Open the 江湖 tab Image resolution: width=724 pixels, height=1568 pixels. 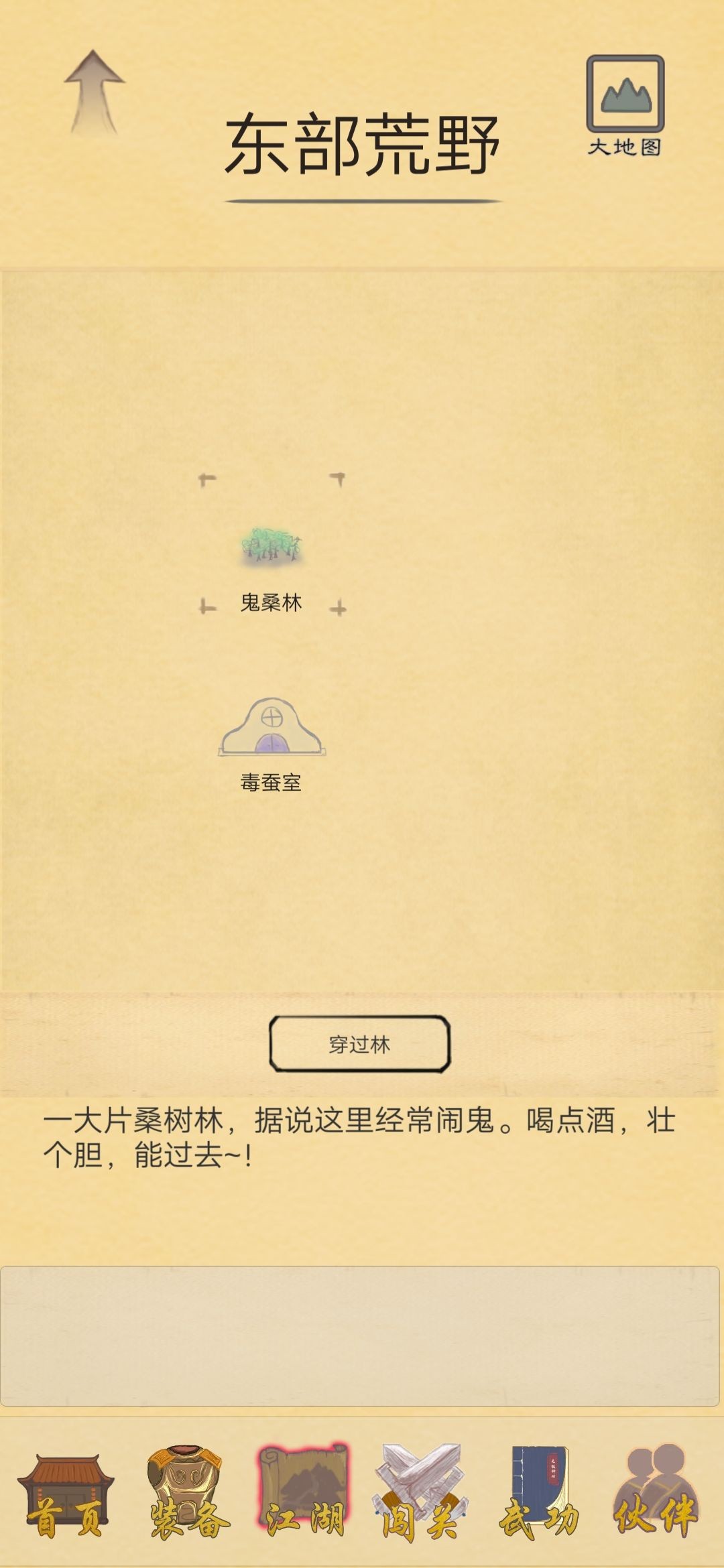(x=304, y=1494)
